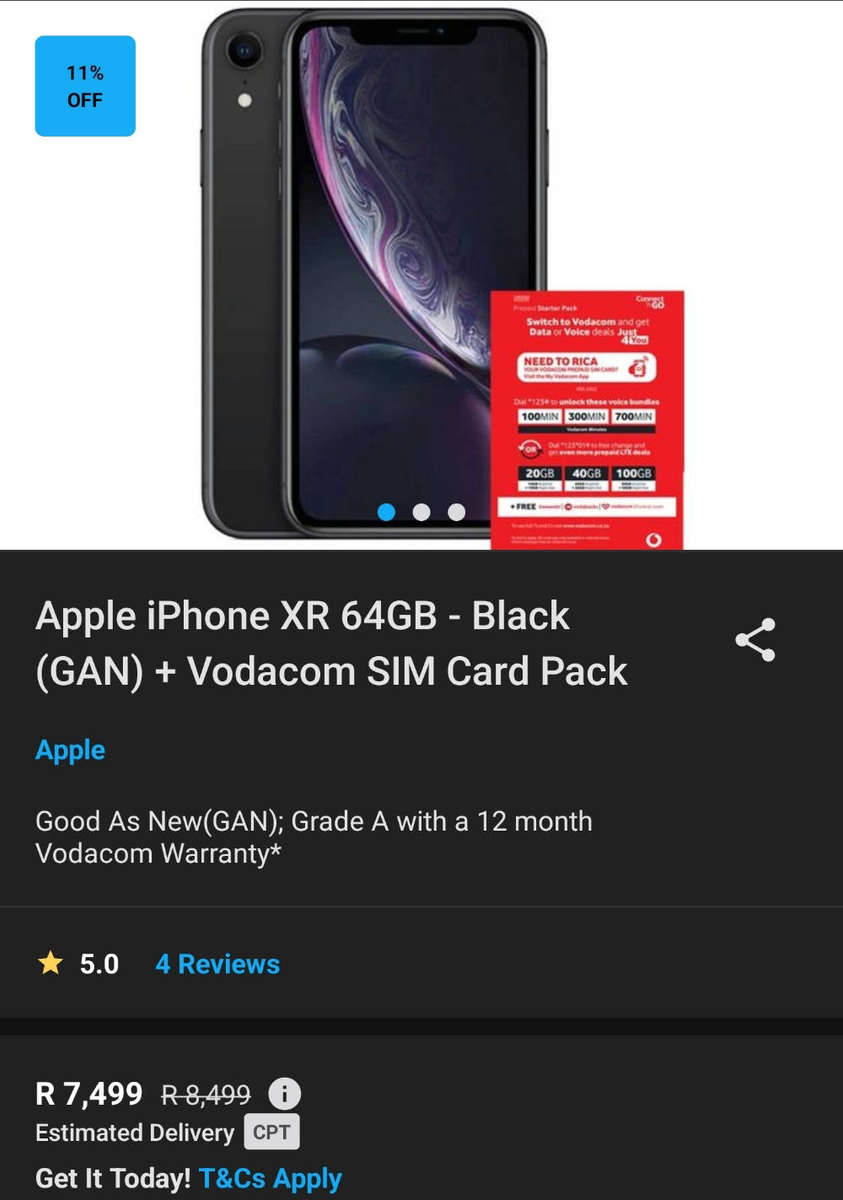Viewport: 843px width, 1200px height.
Task: Click the 11% OFF discount badge
Action: (85, 86)
